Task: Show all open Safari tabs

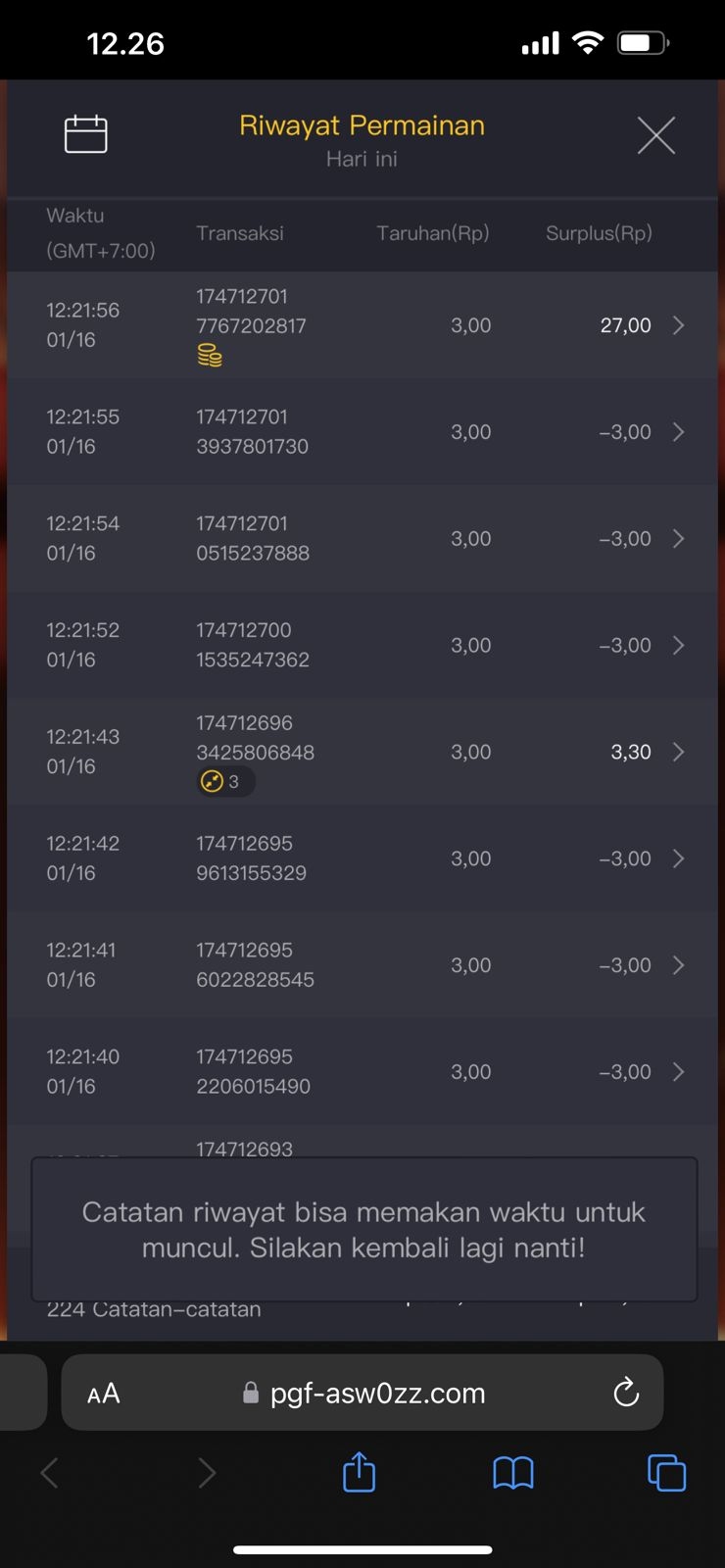Action: pos(666,1472)
